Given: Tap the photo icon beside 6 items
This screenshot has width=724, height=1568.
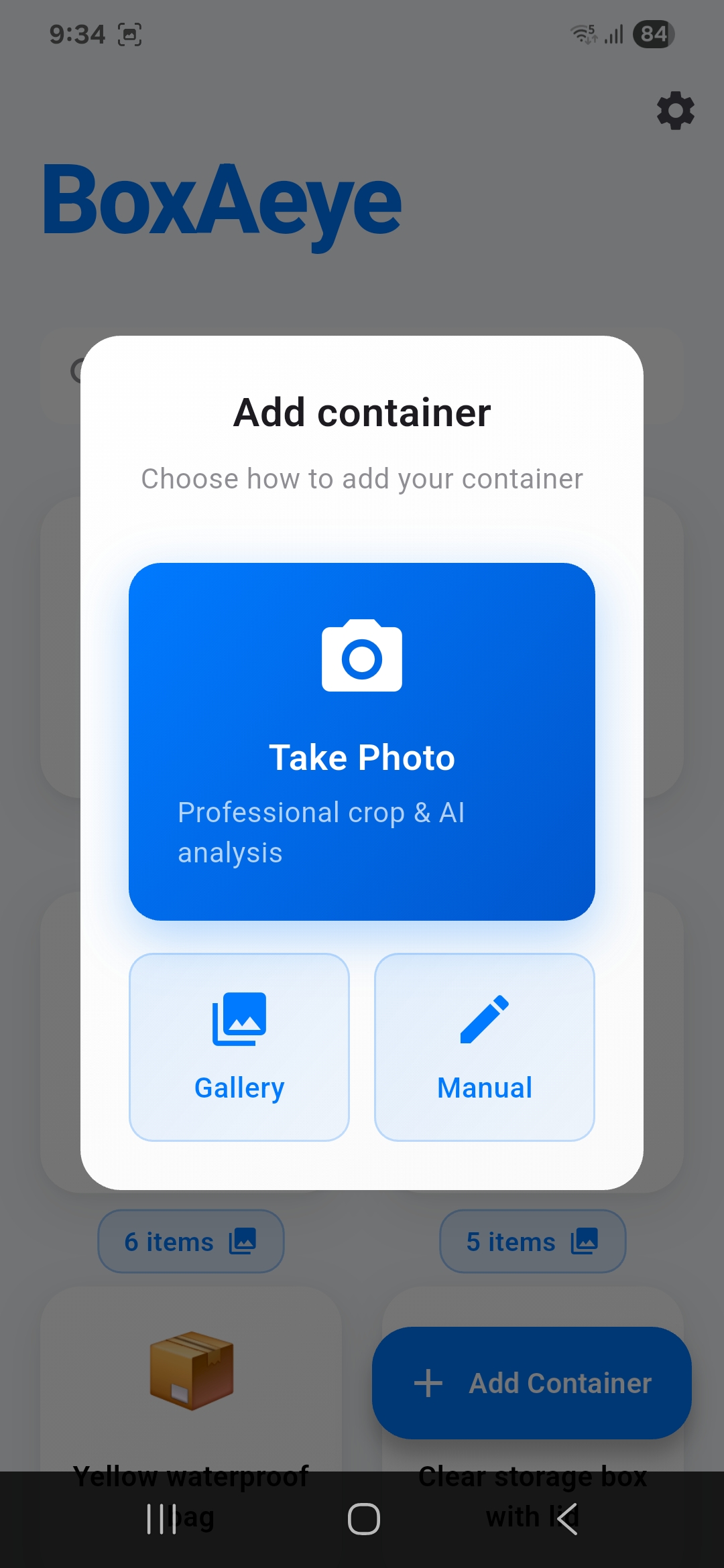Looking at the screenshot, I should pyautogui.click(x=243, y=1241).
